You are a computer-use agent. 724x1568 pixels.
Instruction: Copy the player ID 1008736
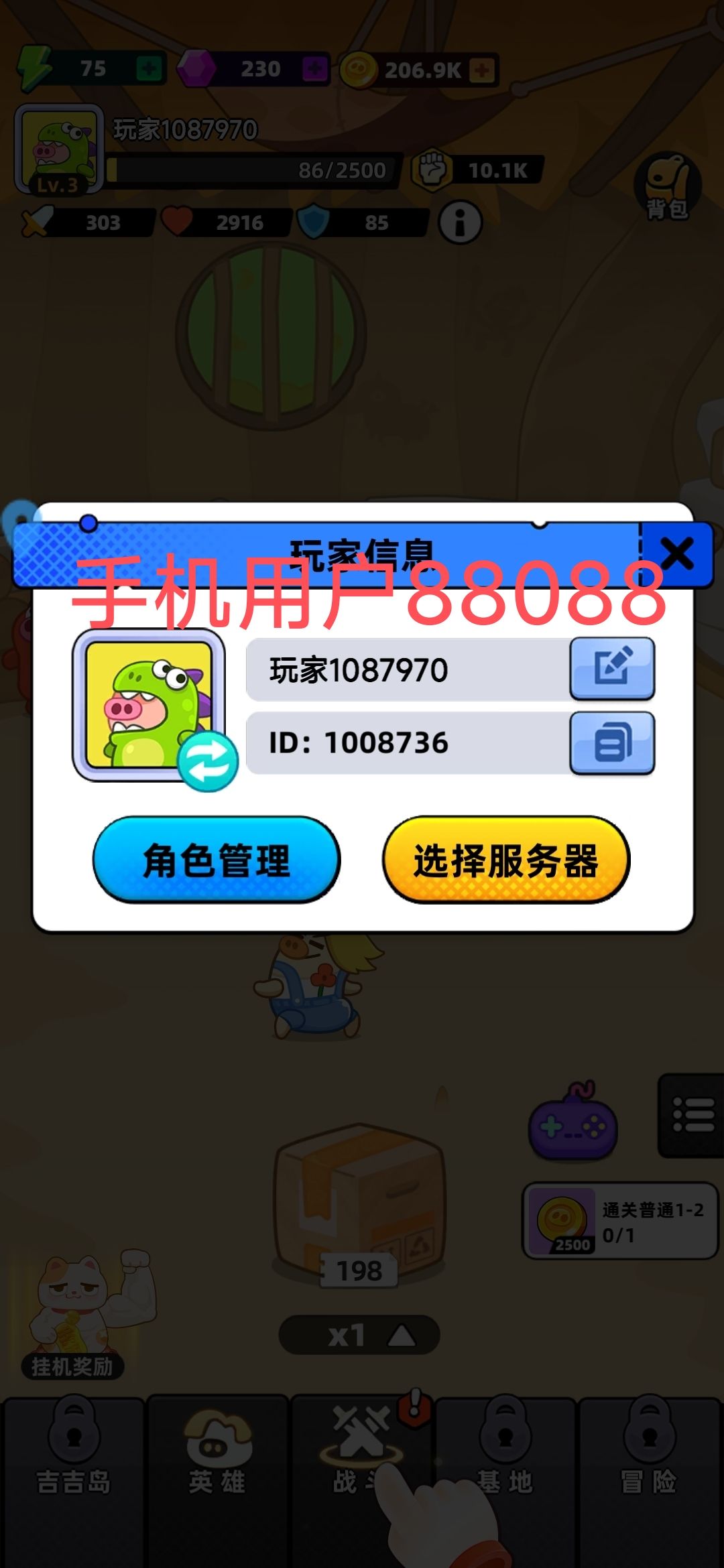(x=612, y=743)
